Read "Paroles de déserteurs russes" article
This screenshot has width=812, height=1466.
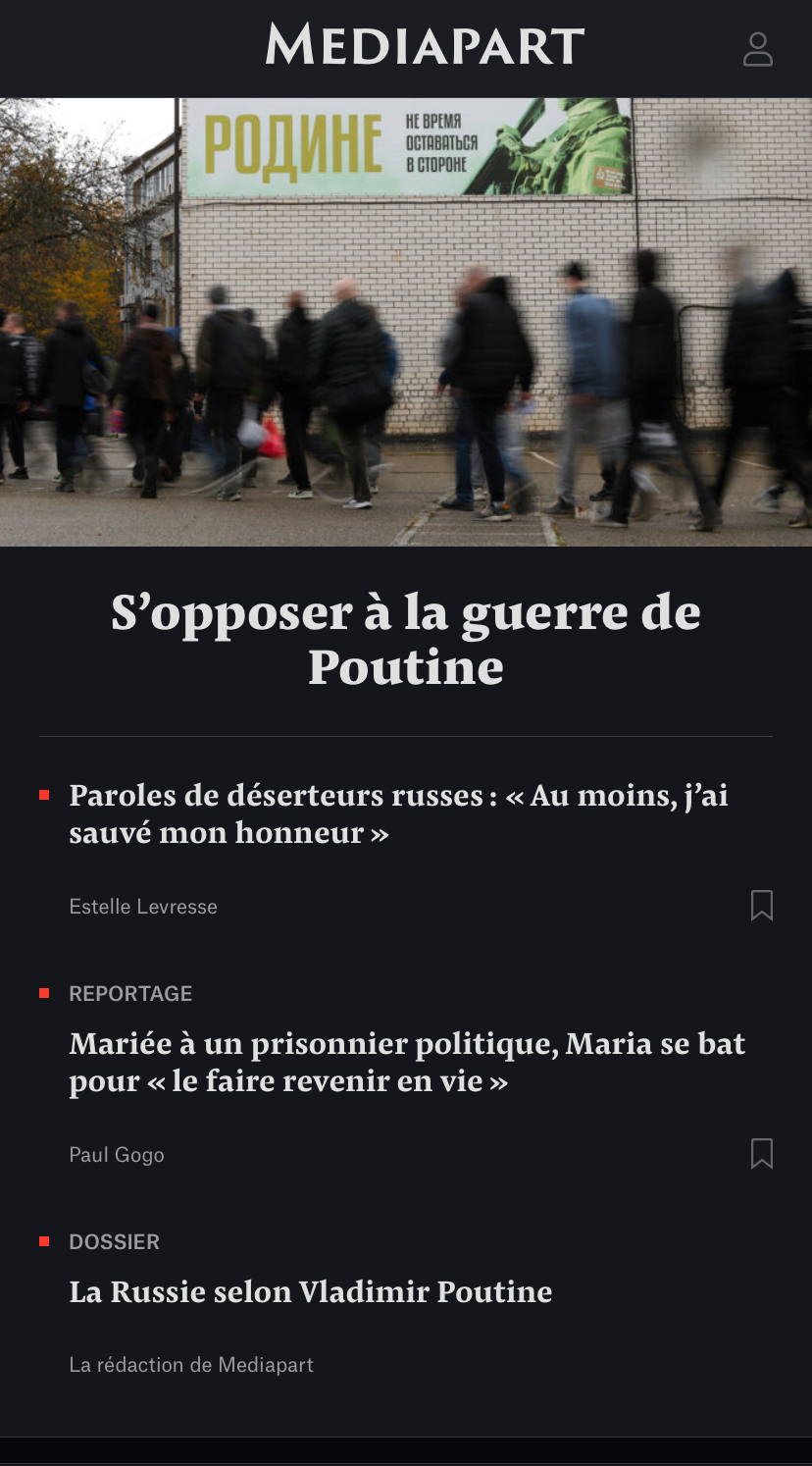point(398,813)
